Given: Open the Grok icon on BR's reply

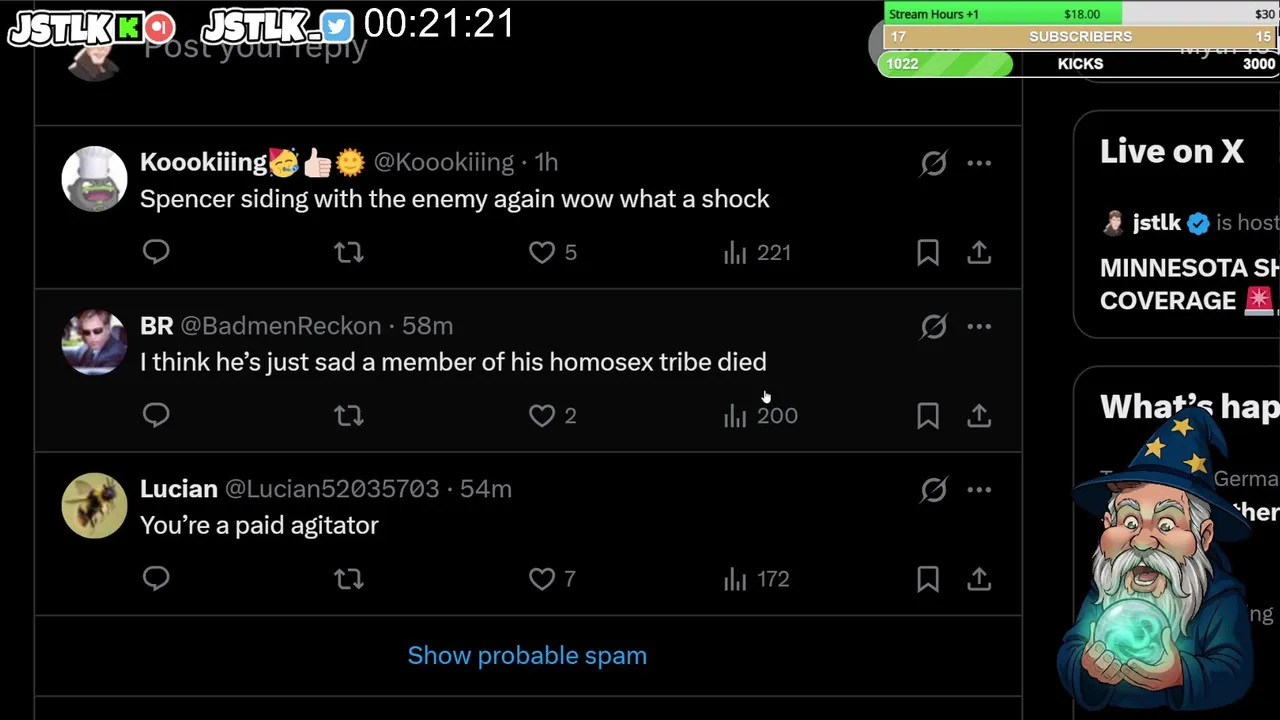Looking at the screenshot, I should point(933,326).
